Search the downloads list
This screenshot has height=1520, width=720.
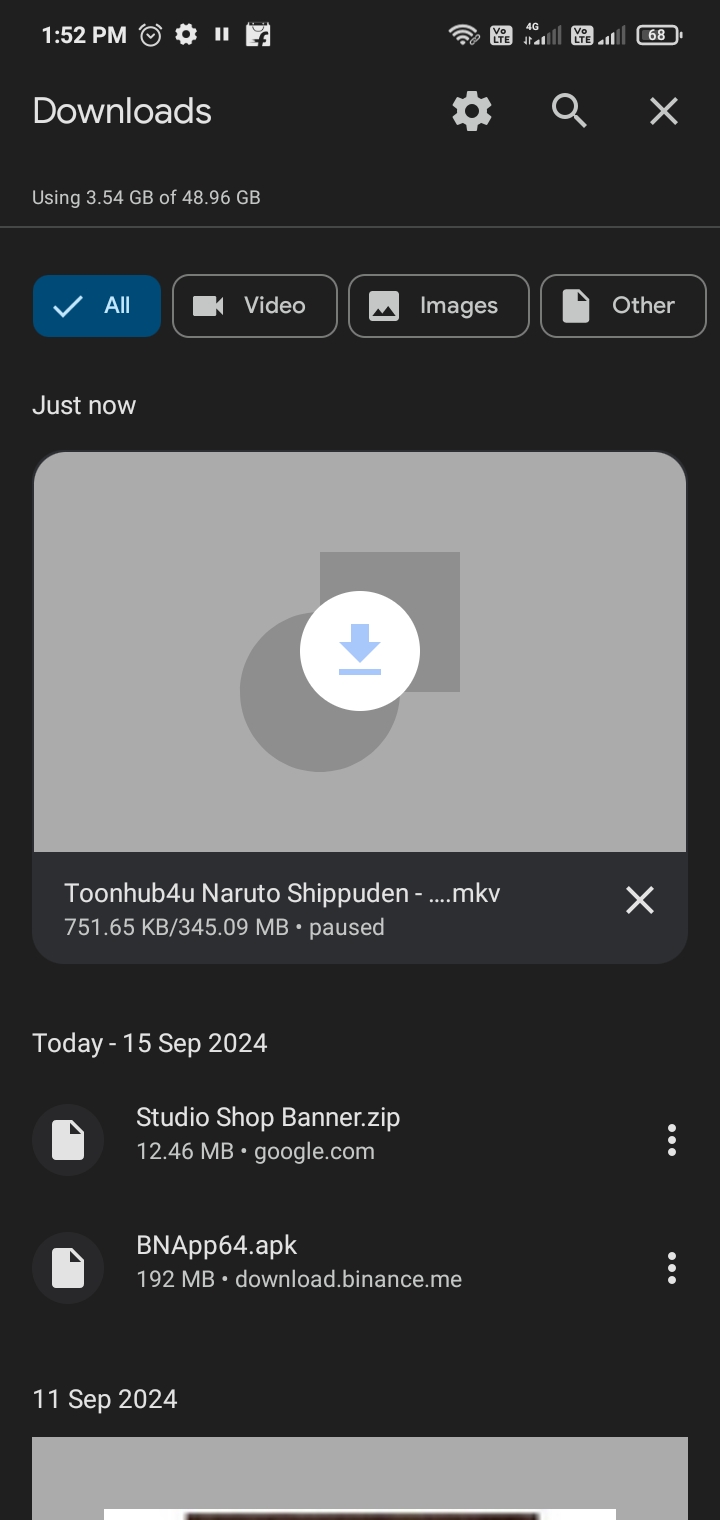point(568,111)
